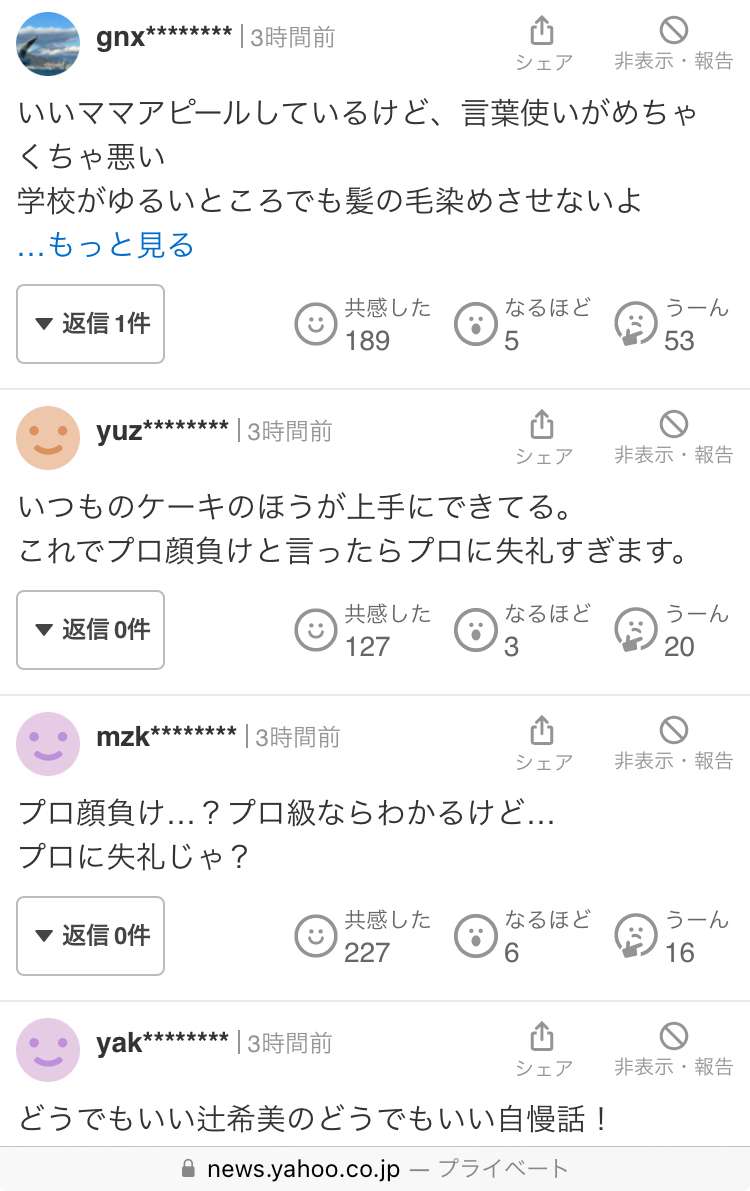
Task: Share the comment by gnx********
Action: 543,43
